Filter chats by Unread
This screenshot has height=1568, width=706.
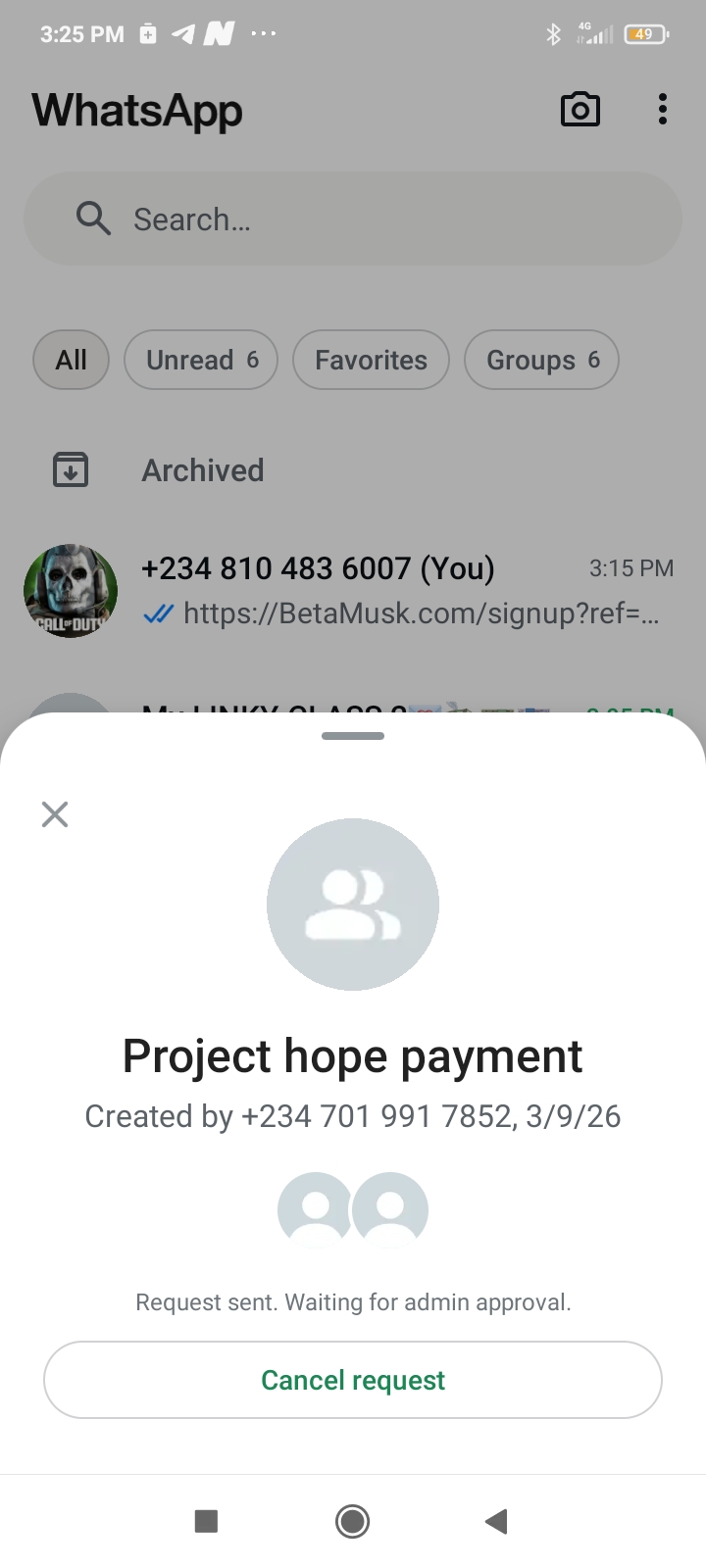pyautogui.click(x=201, y=360)
